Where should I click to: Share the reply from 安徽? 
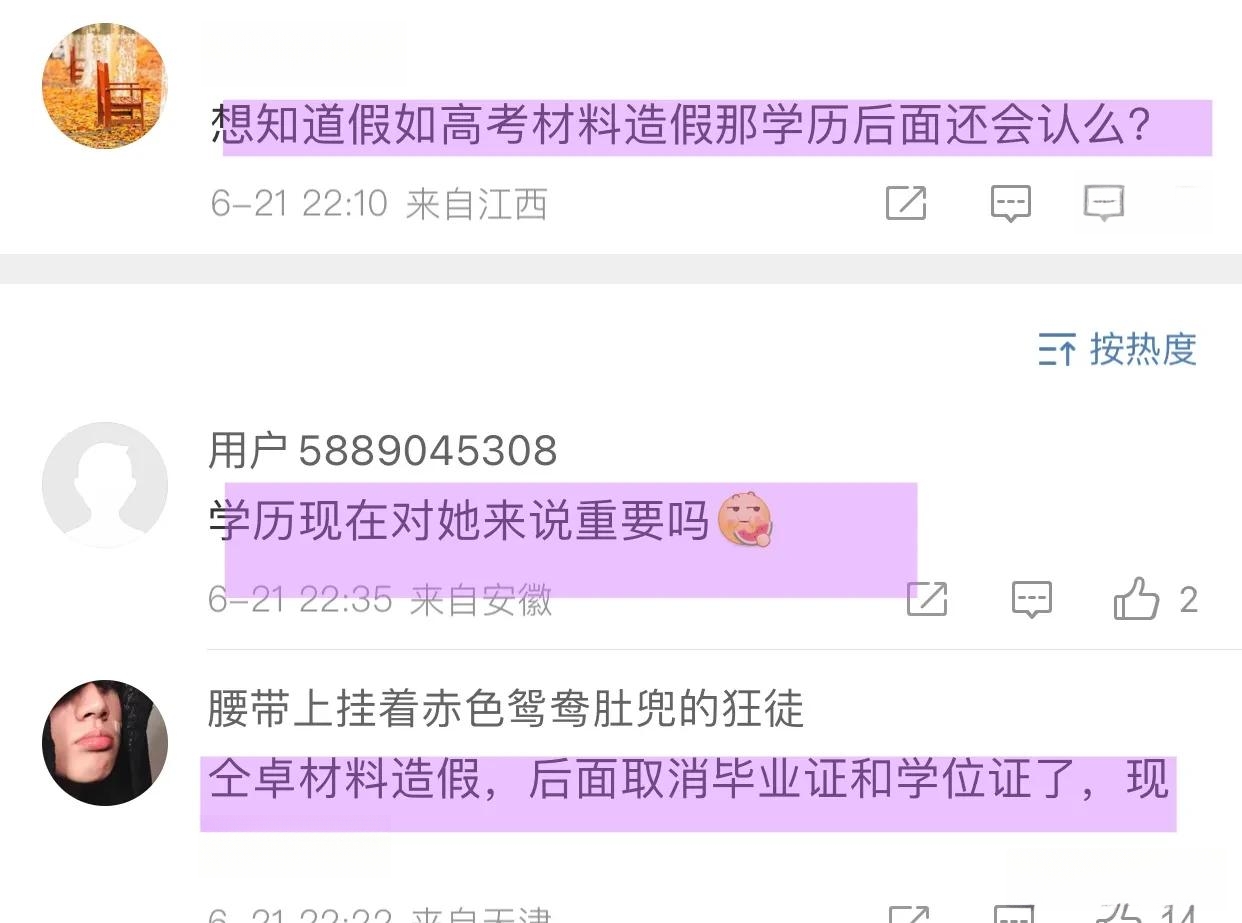point(927,599)
